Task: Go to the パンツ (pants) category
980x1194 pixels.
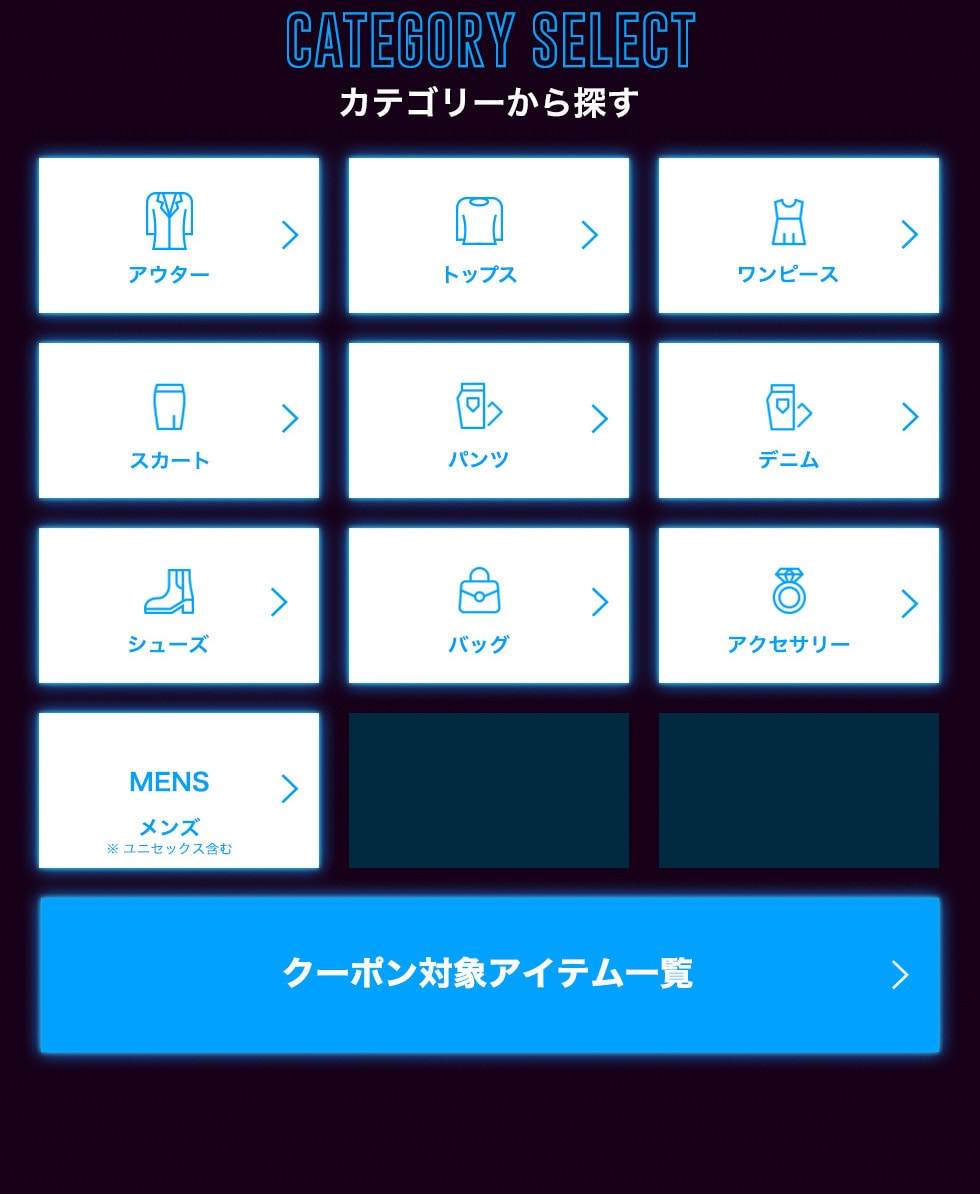Action: (x=489, y=421)
